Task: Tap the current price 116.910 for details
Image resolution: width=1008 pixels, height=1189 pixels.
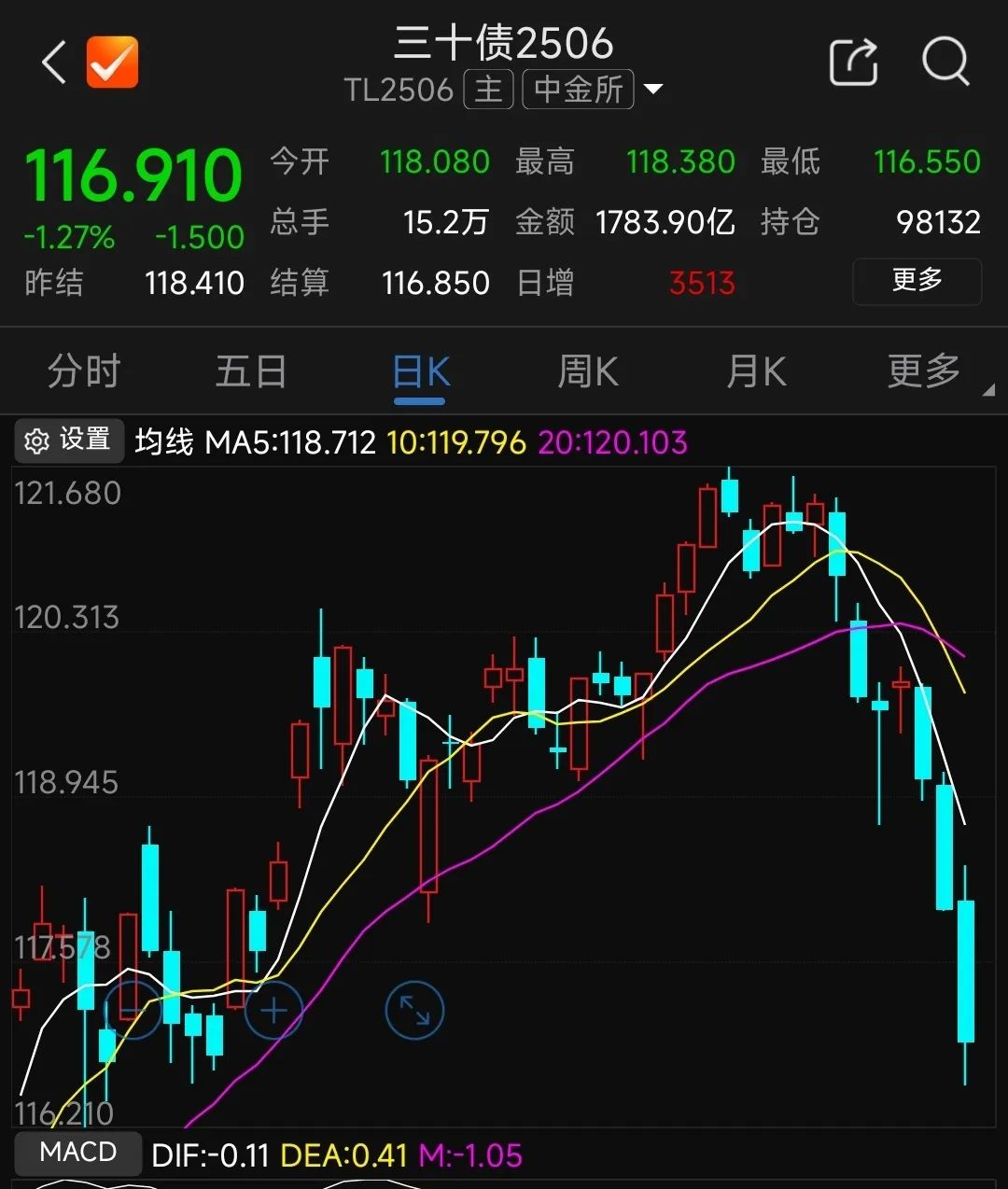Action: click(x=133, y=173)
